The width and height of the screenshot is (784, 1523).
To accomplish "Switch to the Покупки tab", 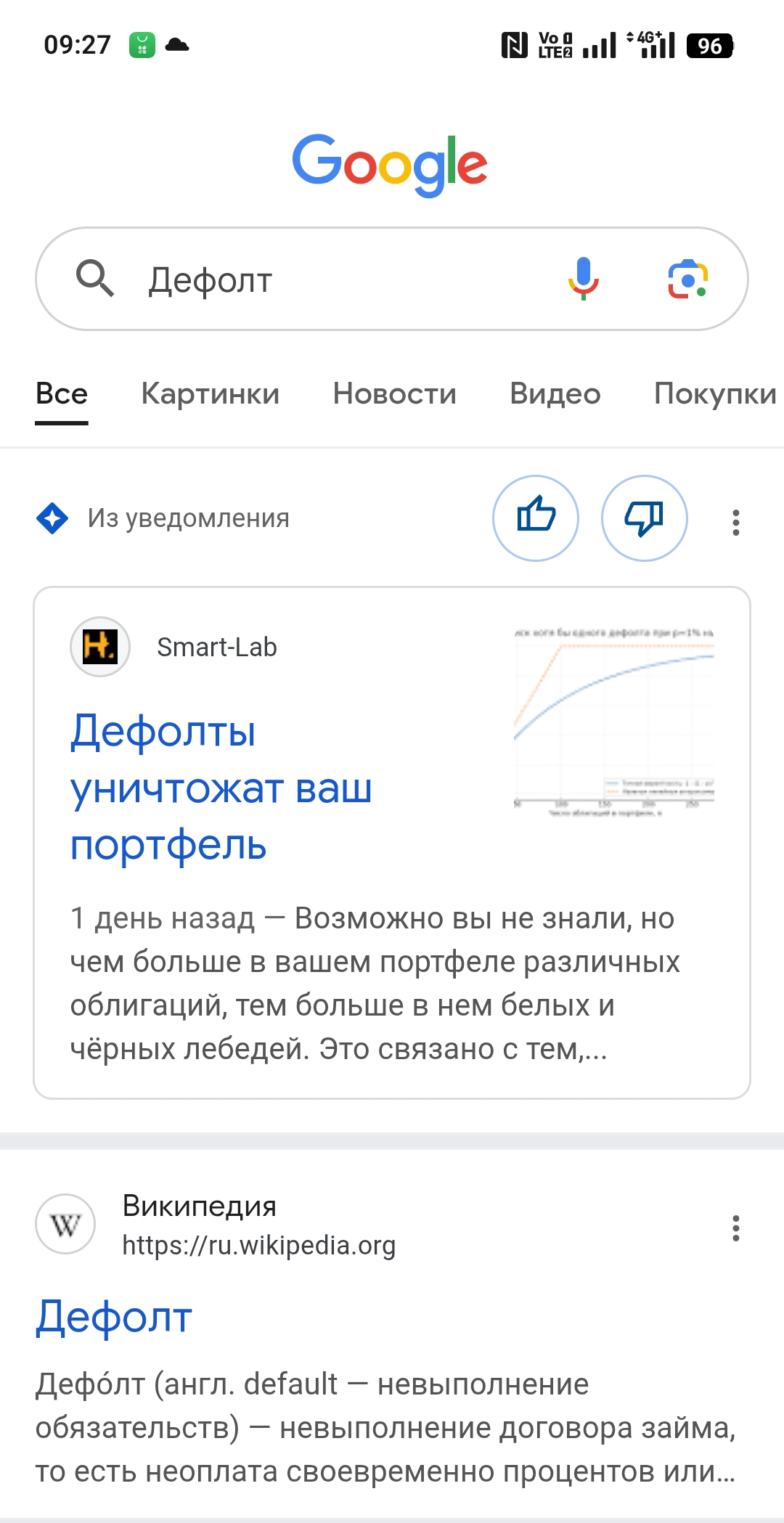I will (x=715, y=394).
